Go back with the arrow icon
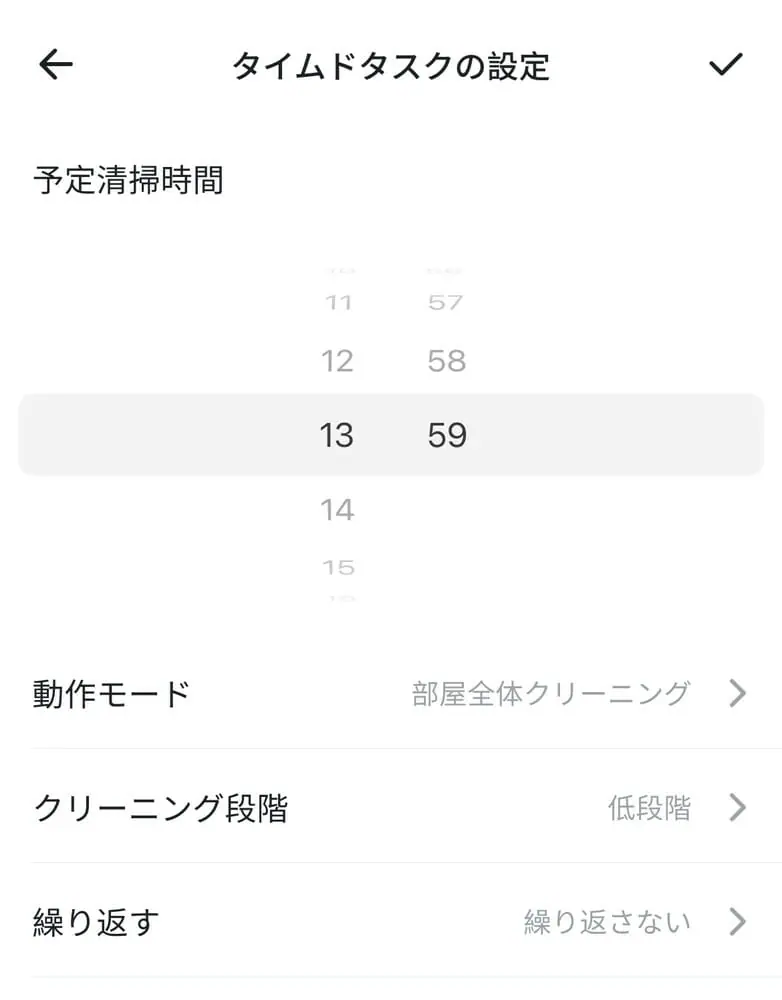782x1000 pixels. tap(56, 65)
